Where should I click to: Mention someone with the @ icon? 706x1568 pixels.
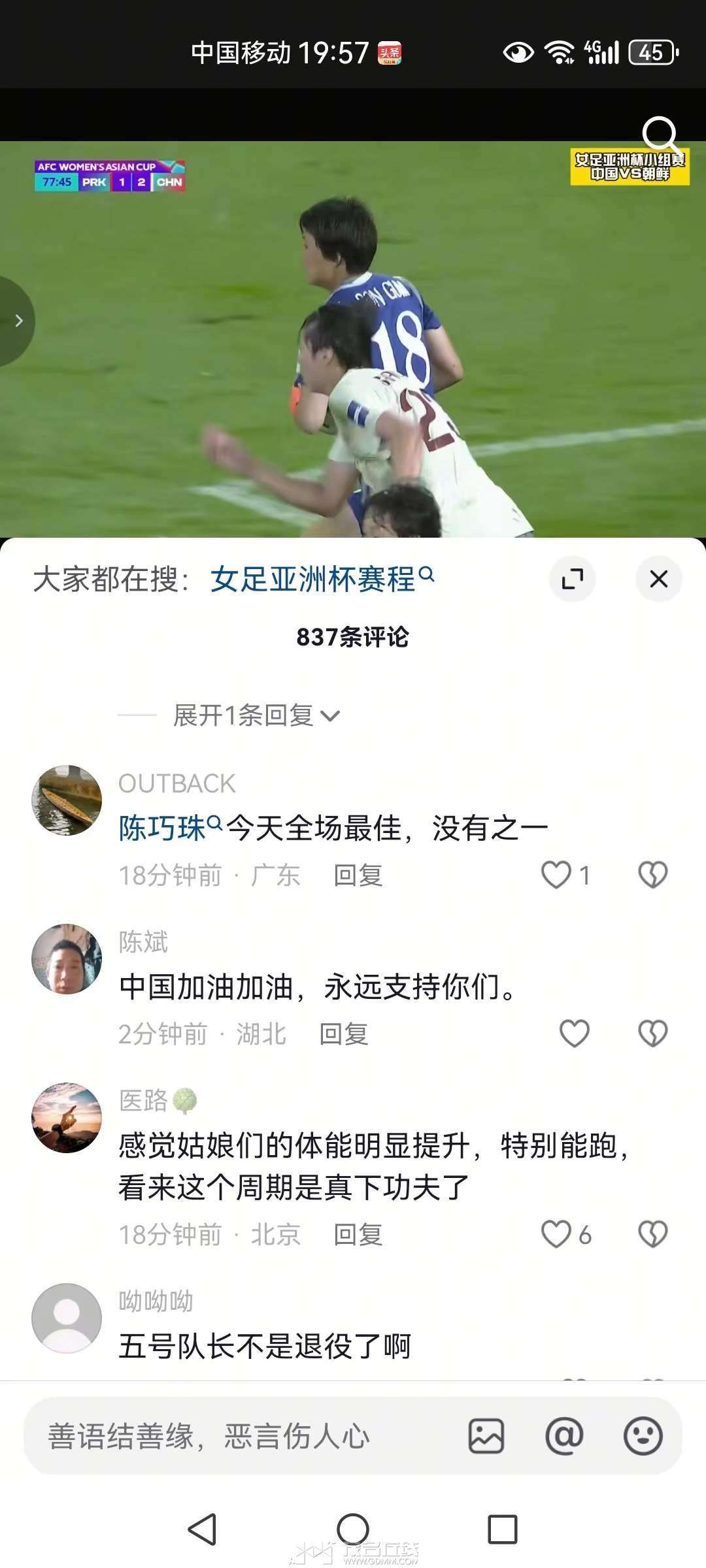pos(564,1436)
